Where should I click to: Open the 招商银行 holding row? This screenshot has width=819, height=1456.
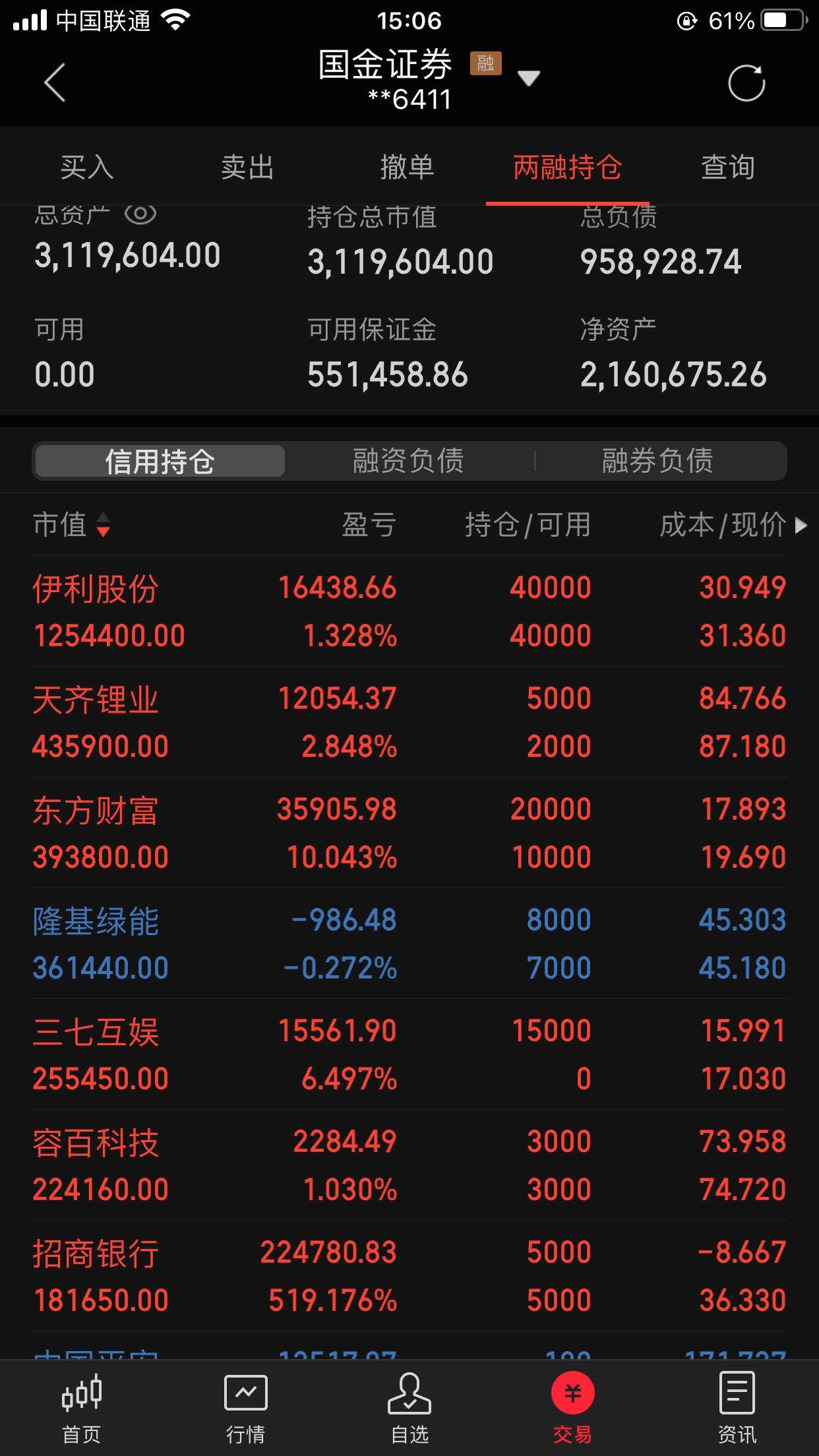409,1276
